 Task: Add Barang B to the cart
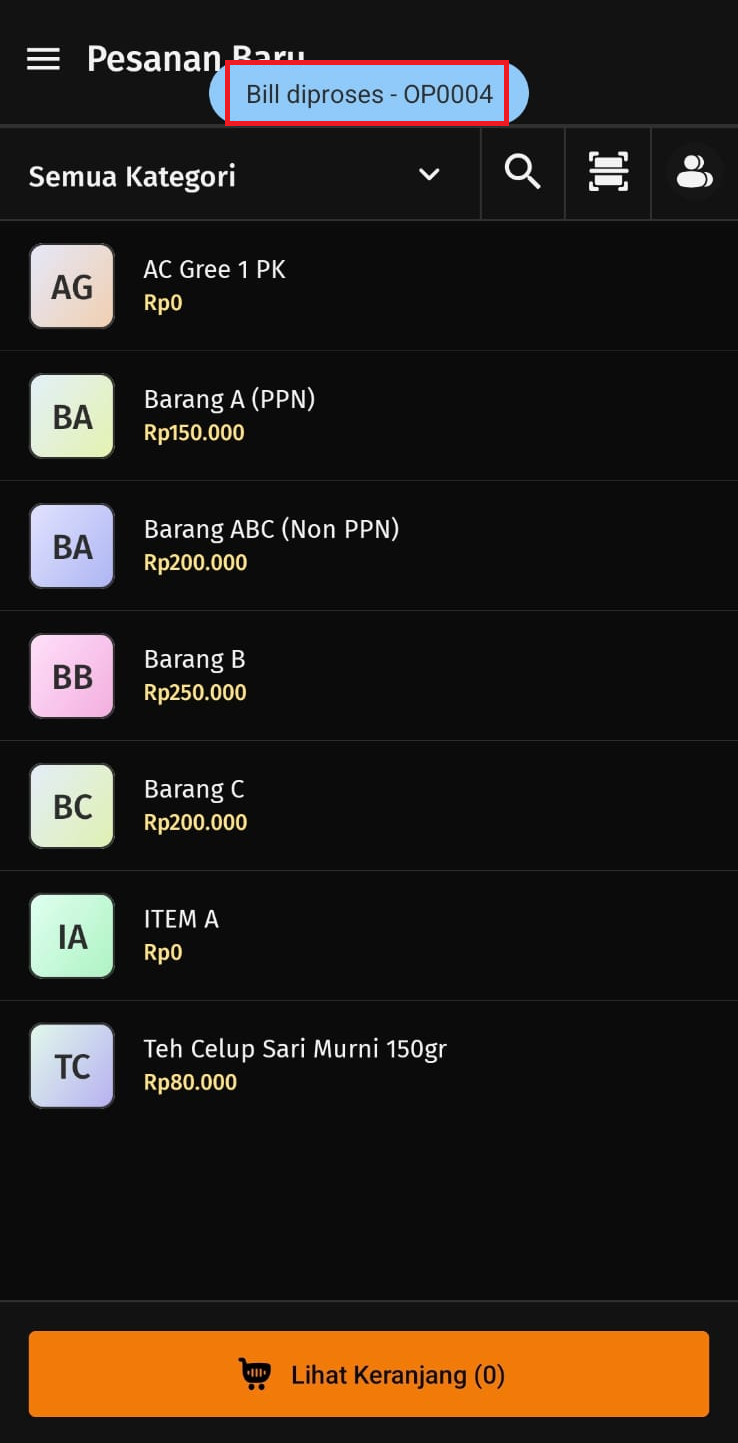coord(195,675)
